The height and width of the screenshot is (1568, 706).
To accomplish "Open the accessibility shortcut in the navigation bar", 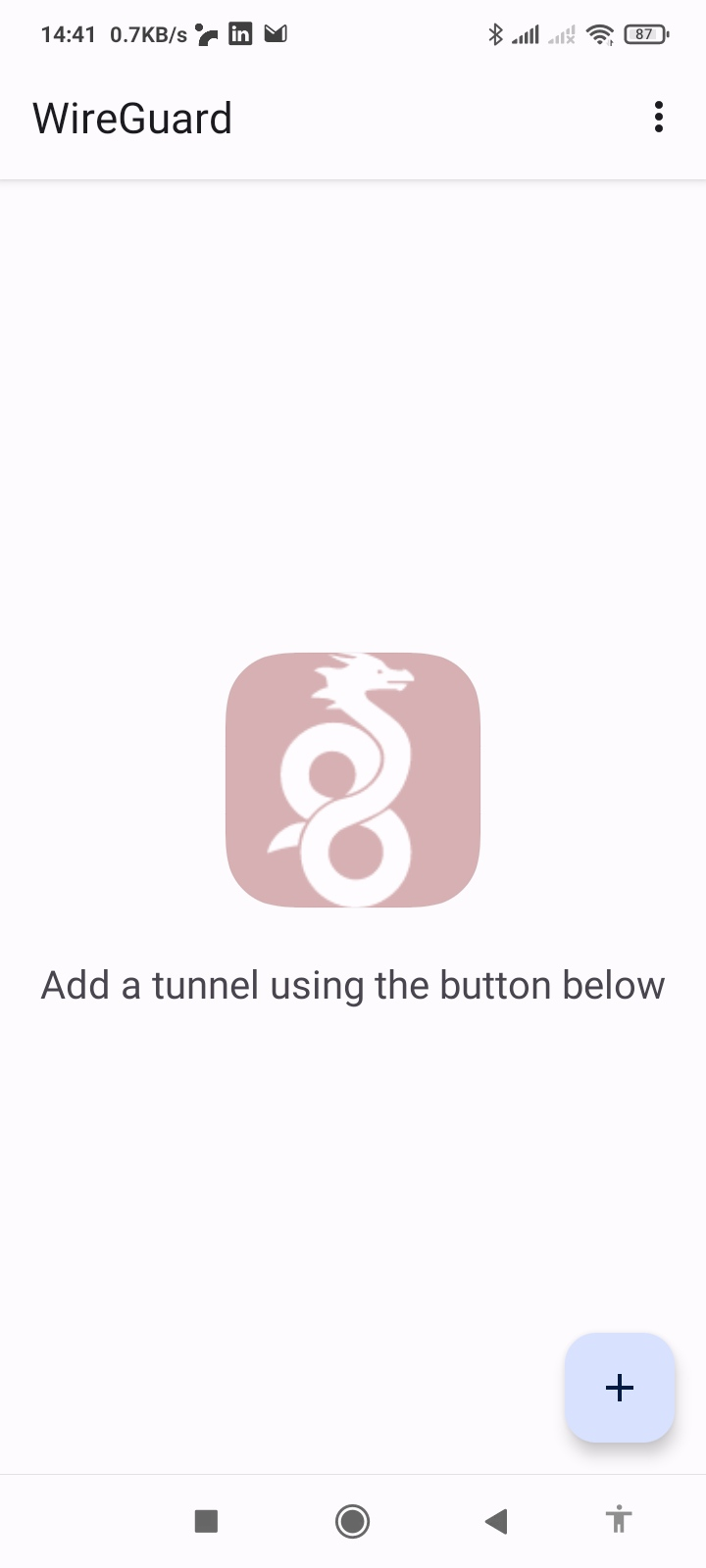I will [618, 1521].
